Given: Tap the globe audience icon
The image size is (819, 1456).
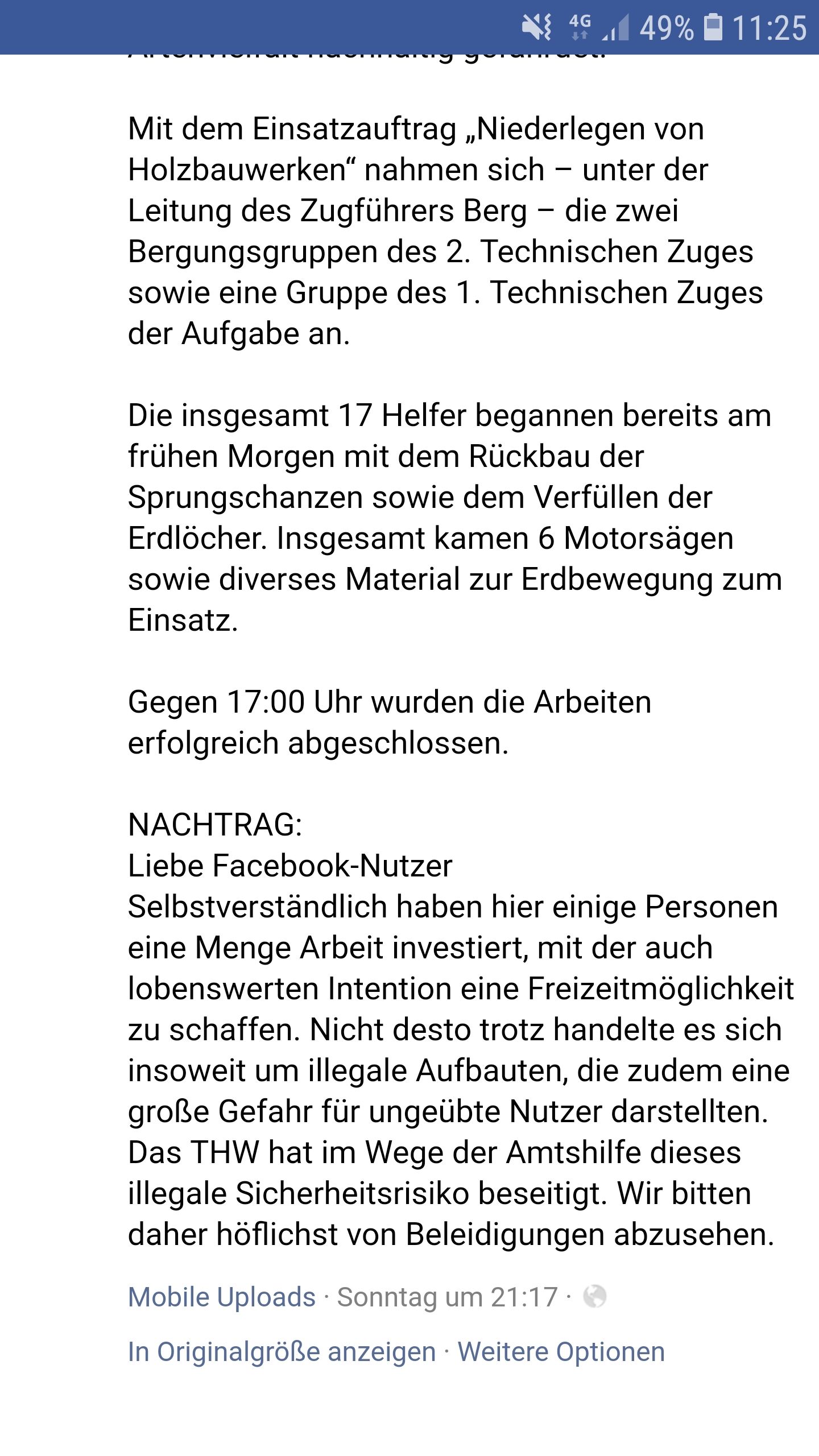Looking at the screenshot, I should coord(595,1297).
